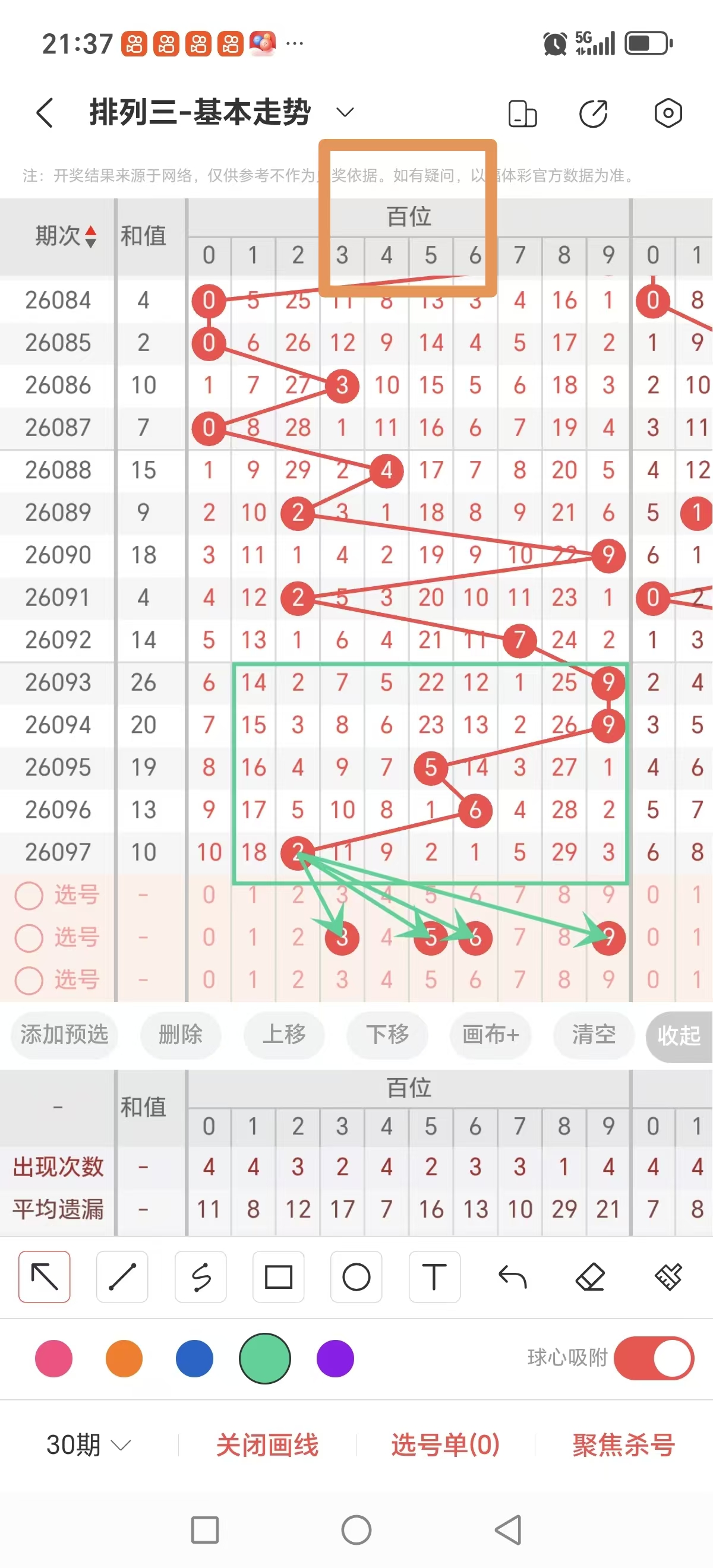Open the share icon in the top bar
Viewport: 713px width, 1568px height.
593,113
